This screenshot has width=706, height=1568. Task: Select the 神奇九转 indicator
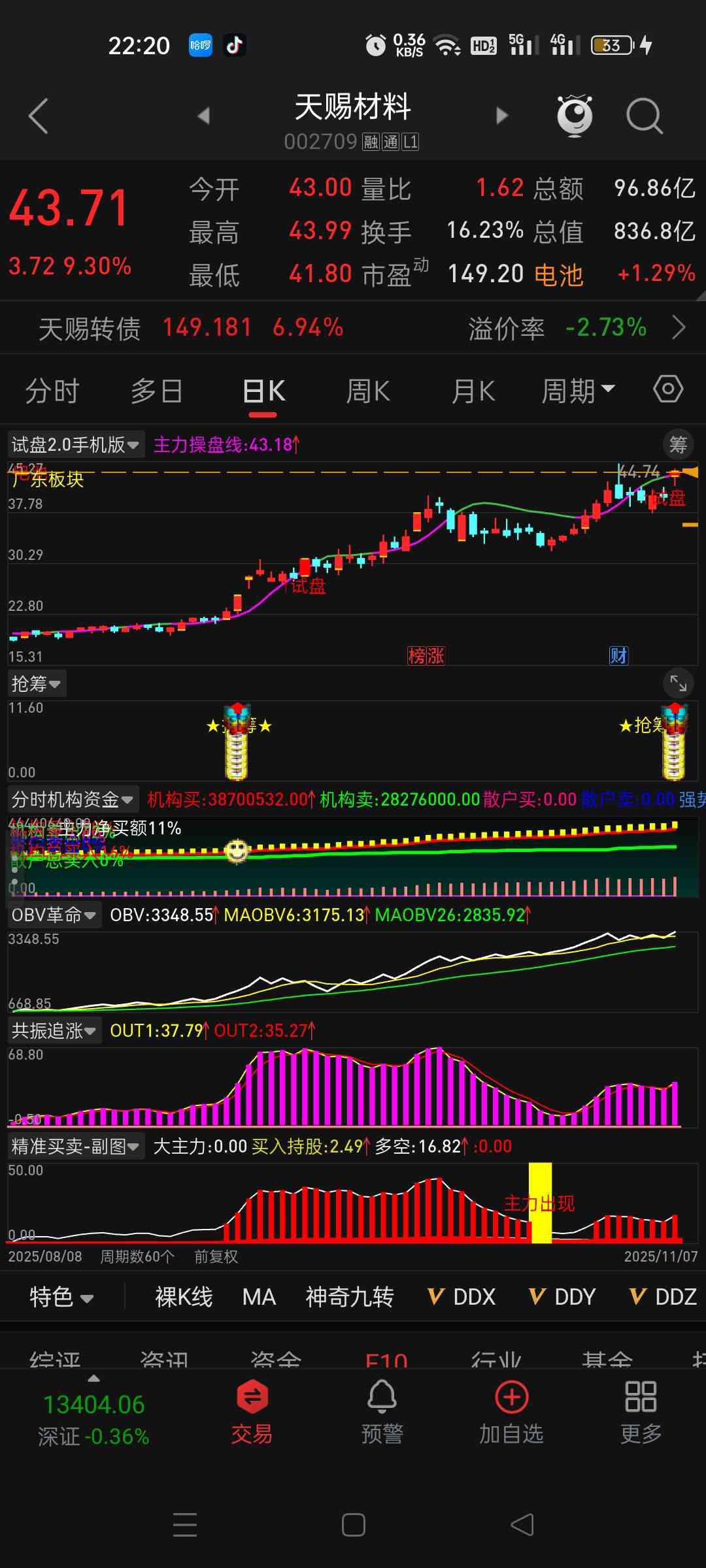click(x=350, y=1297)
